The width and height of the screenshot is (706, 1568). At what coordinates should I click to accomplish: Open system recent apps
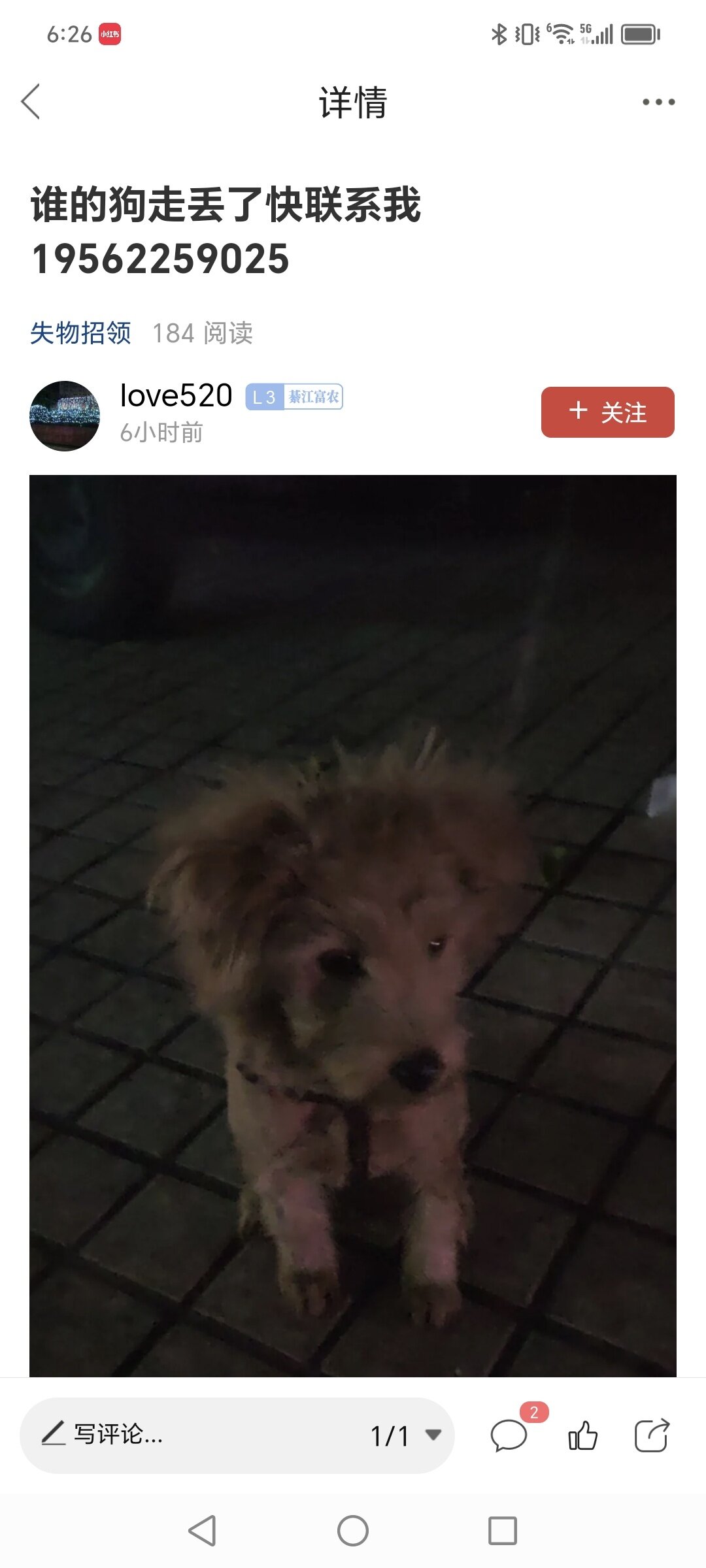502,1531
